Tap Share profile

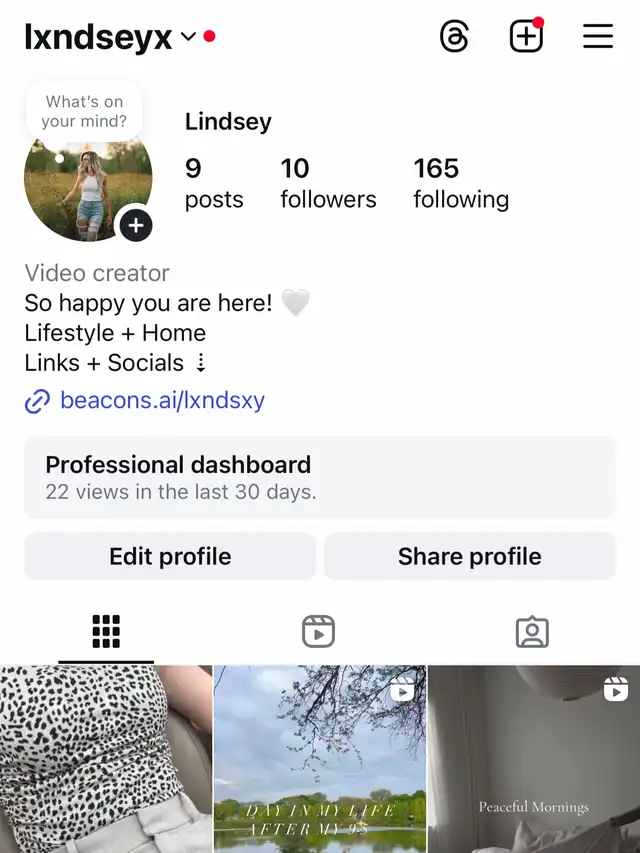469,556
